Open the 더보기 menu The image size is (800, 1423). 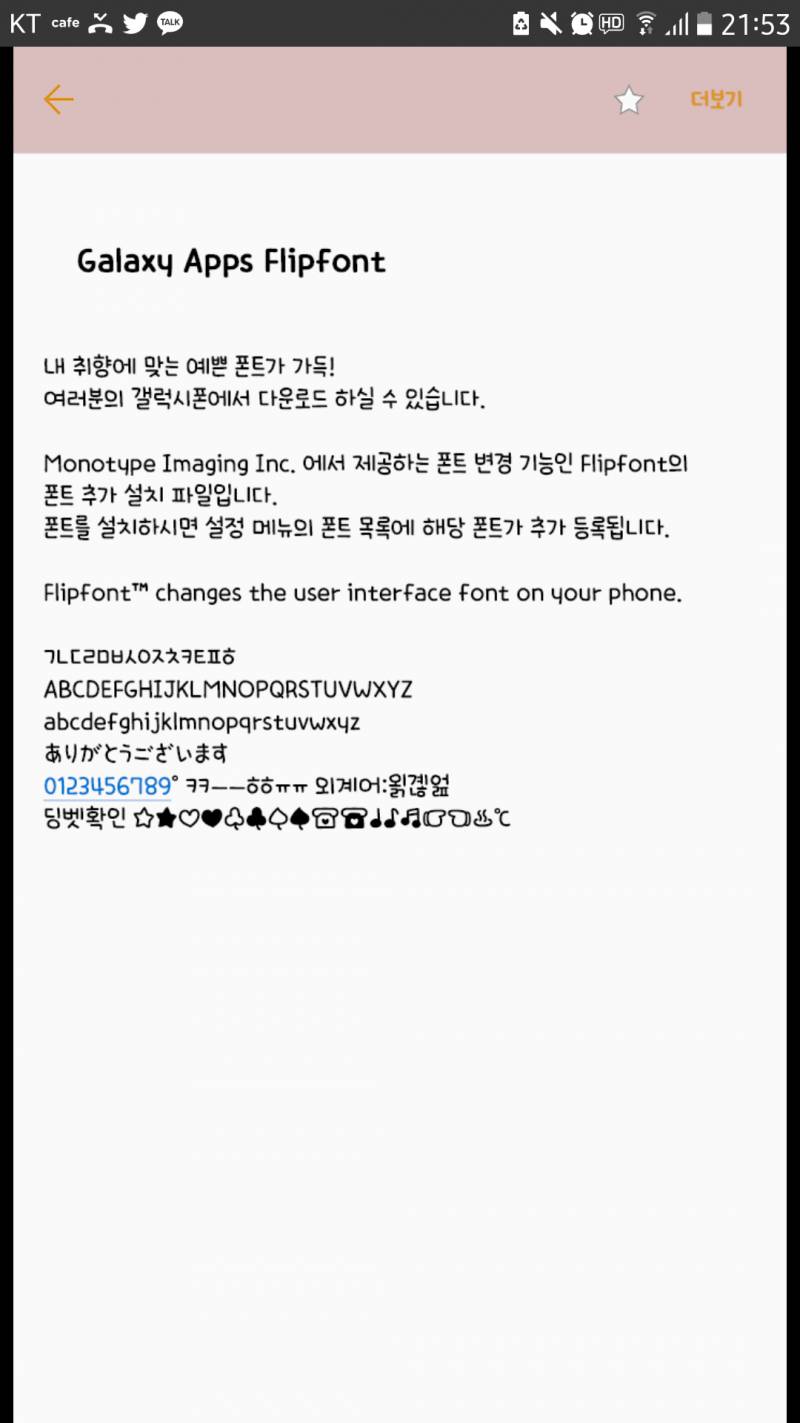point(716,100)
